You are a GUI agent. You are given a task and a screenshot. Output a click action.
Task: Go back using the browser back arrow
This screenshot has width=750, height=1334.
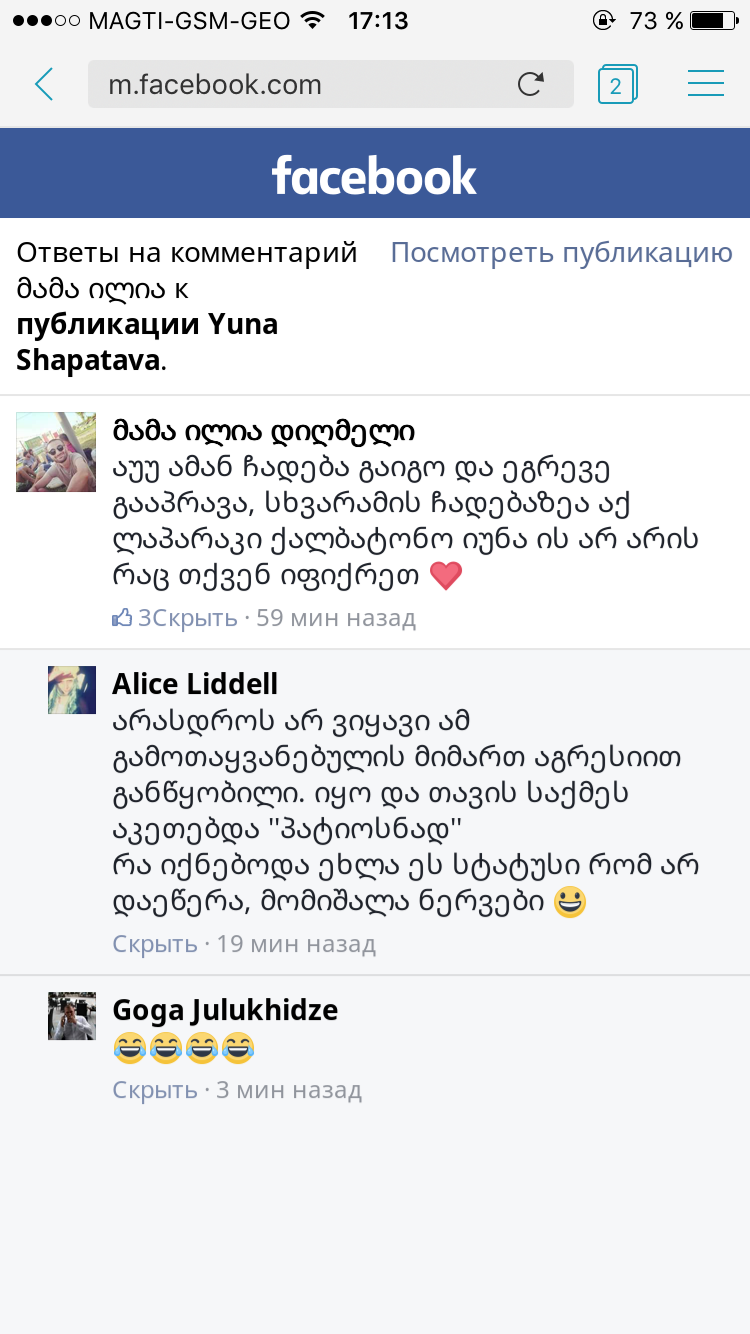click(44, 84)
